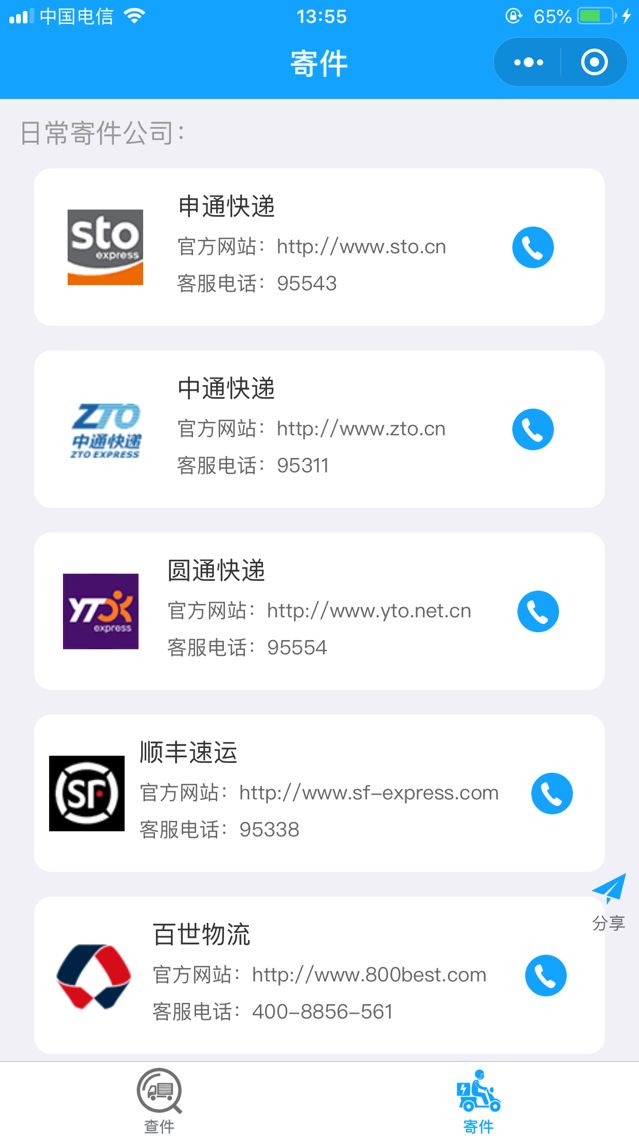Select the 寄件 tab

click(x=478, y=1099)
